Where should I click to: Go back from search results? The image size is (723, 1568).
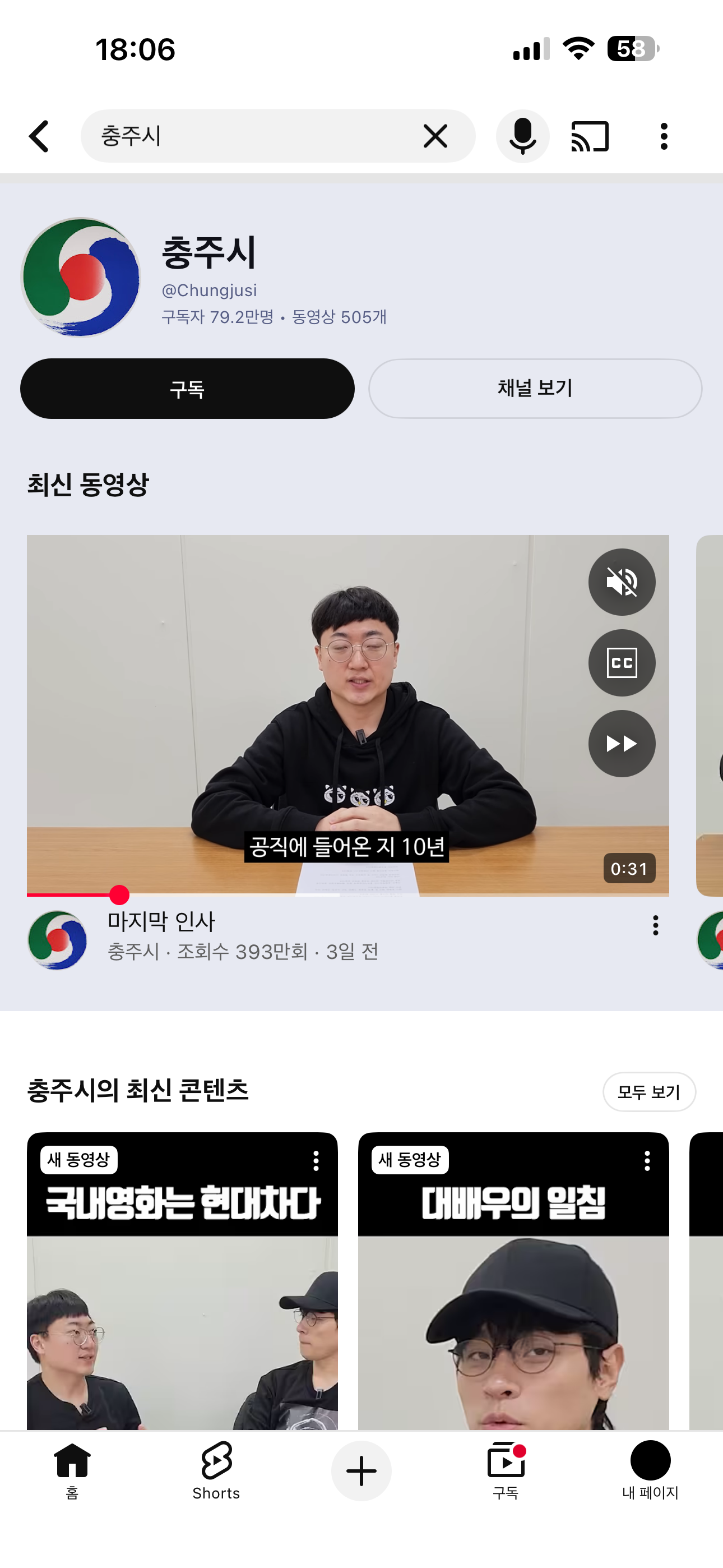click(39, 136)
